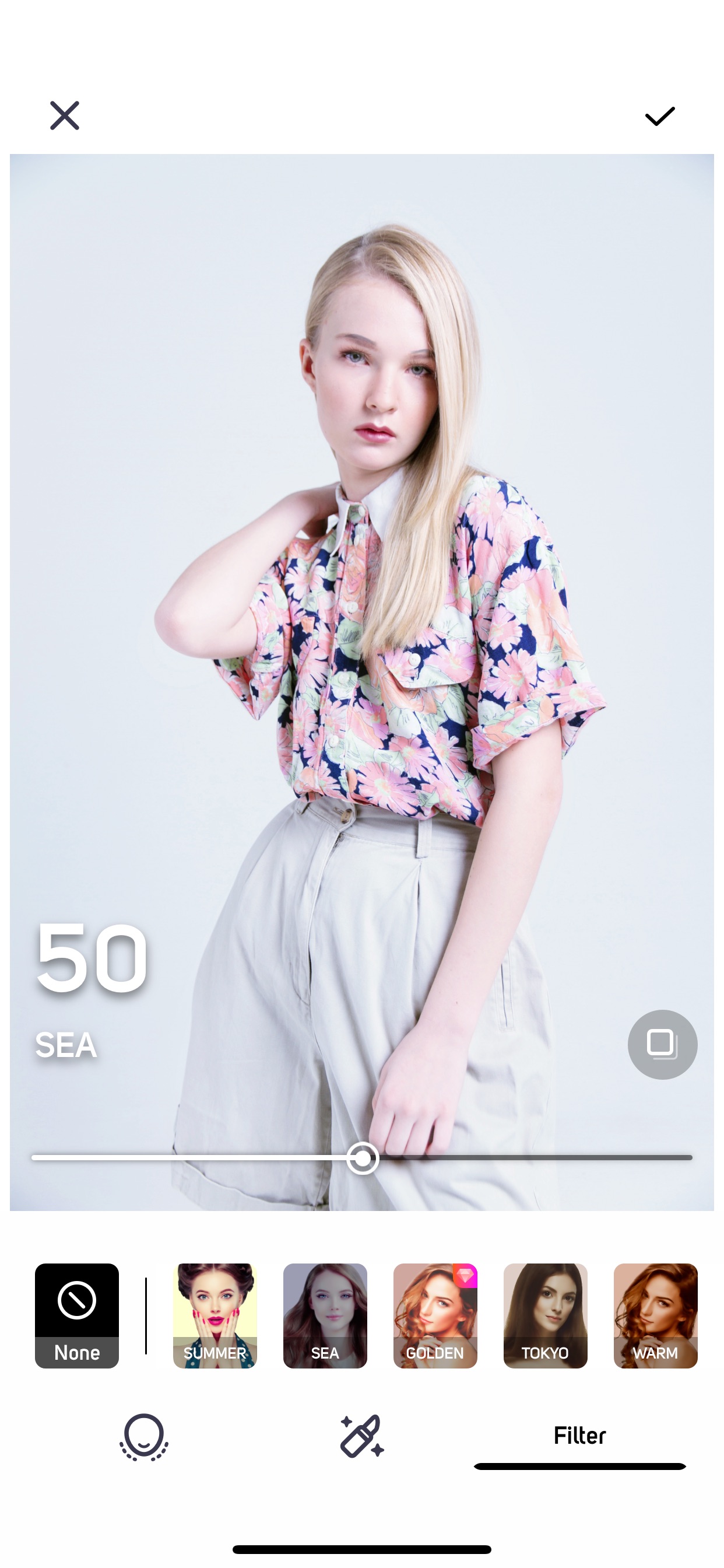Viewport: 724px width, 1568px height.
Task: Select the WARM filter
Action: pos(655,1316)
